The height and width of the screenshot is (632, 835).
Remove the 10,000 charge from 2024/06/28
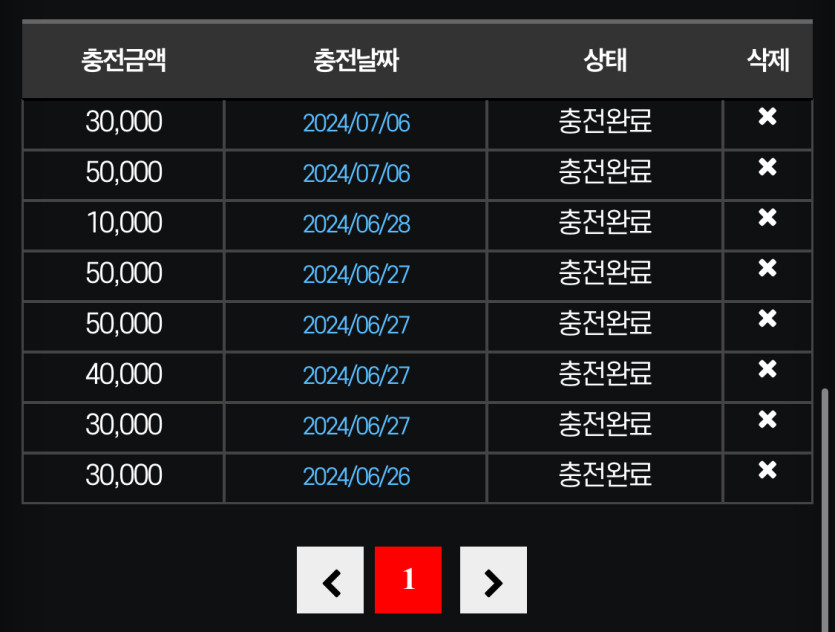tap(767, 218)
